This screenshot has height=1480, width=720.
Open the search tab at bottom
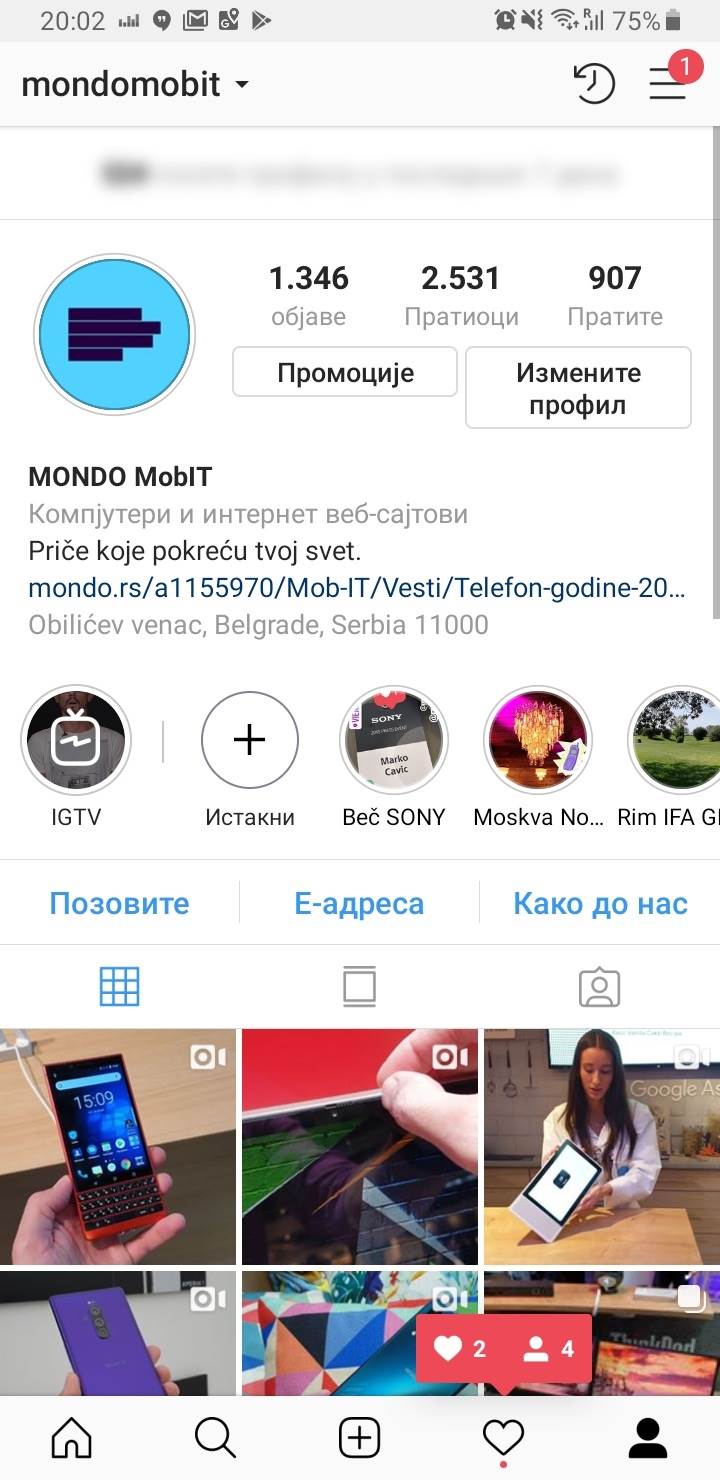(215, 1438)
